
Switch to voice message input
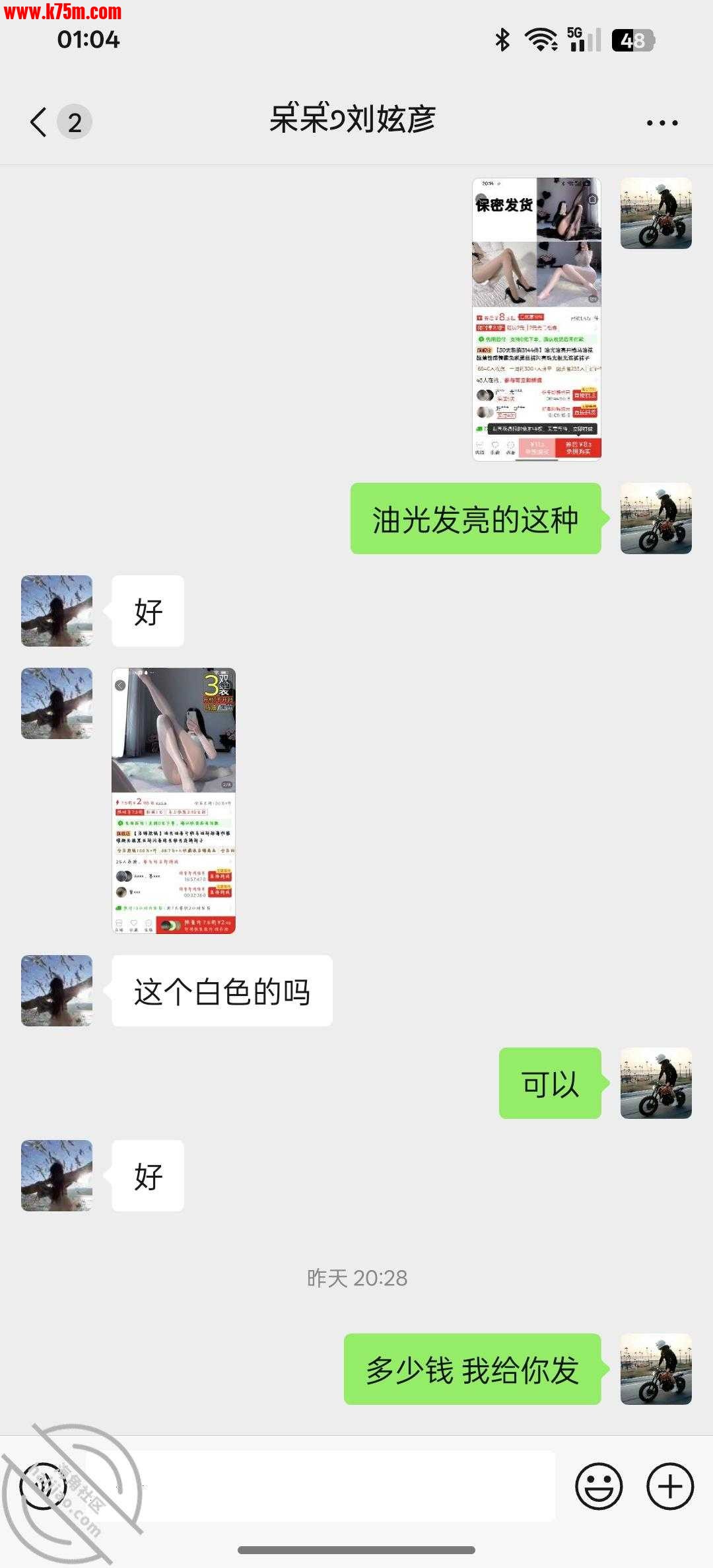[43, 1485]
